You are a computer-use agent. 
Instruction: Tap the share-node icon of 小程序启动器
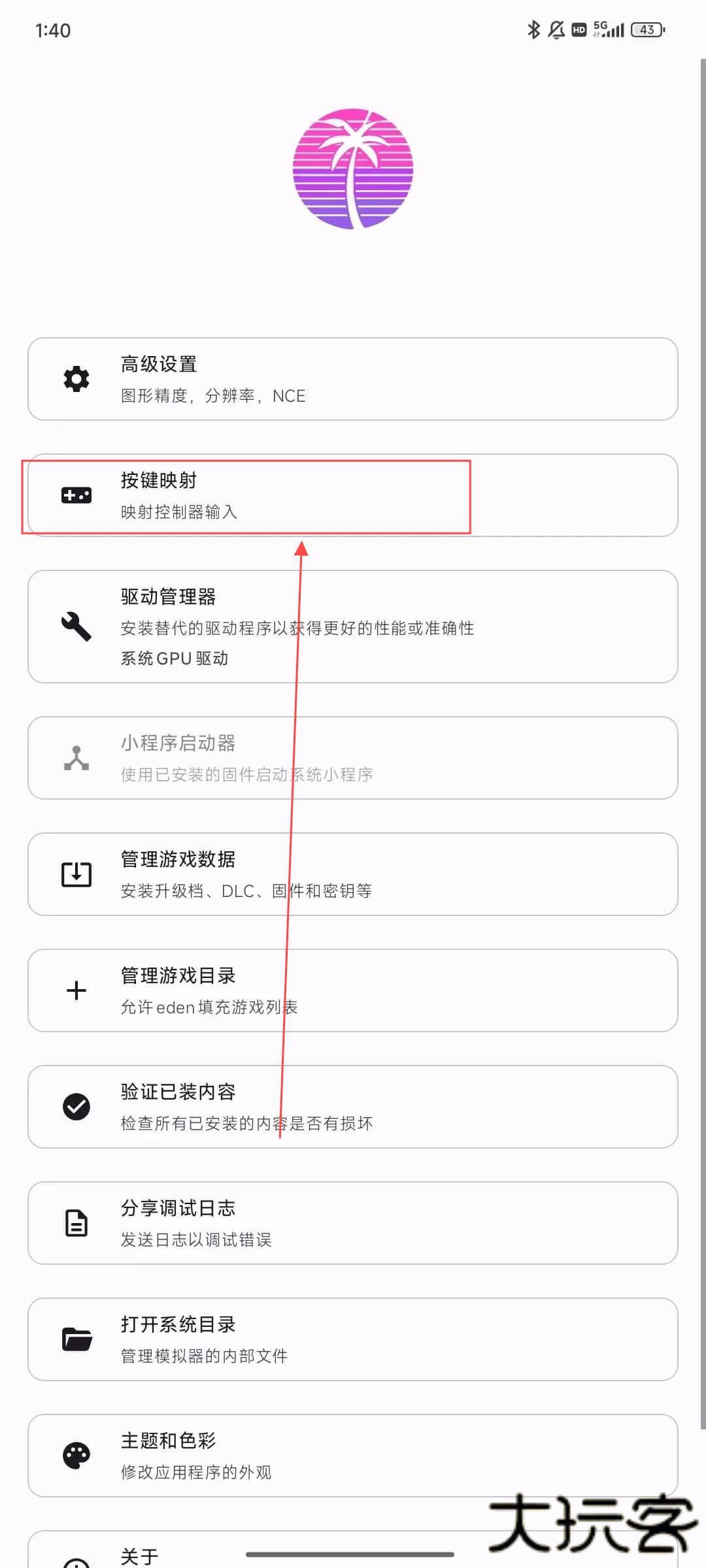tap(76, 757)
